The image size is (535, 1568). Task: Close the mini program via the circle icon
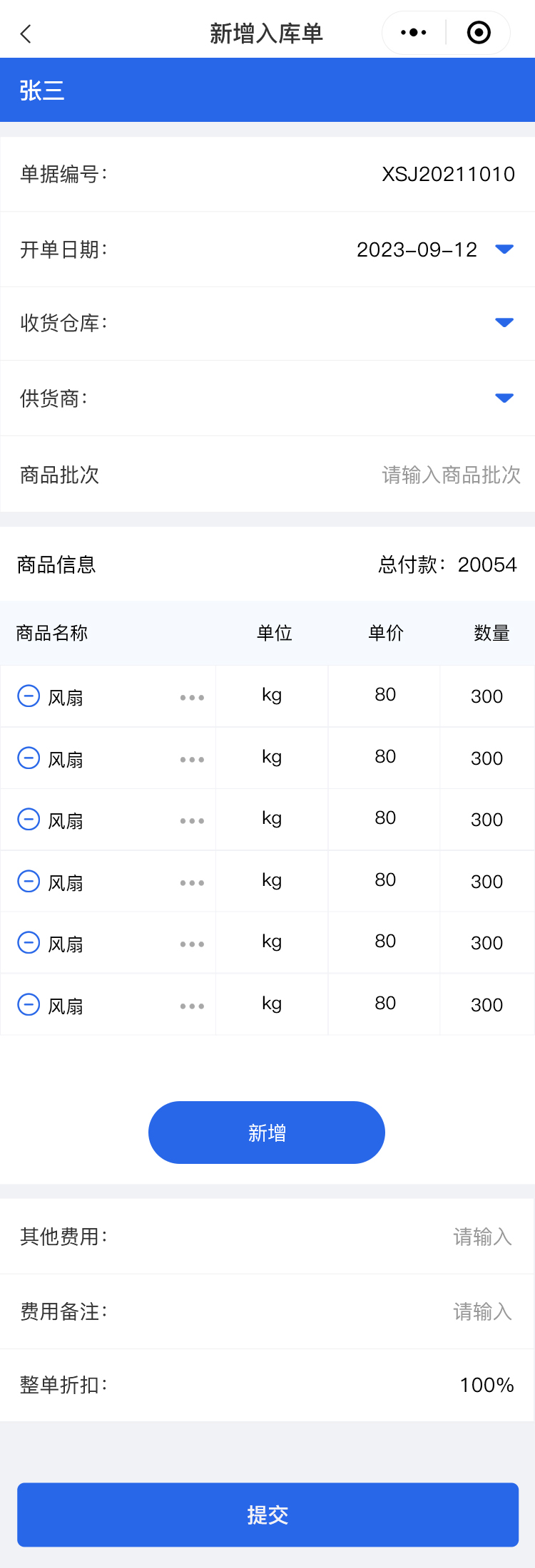[479, 33]
